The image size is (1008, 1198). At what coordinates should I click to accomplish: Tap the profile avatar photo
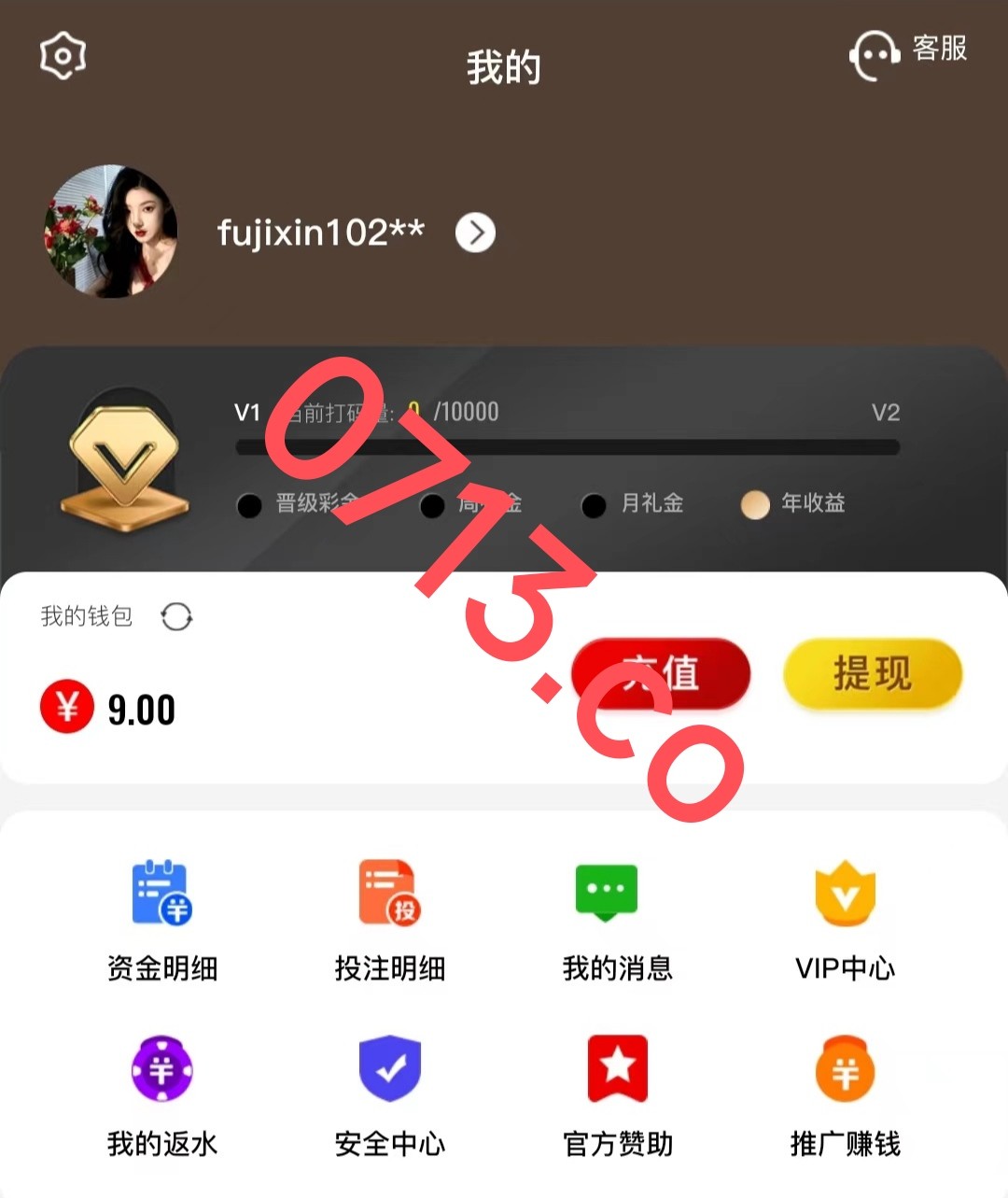(x=111, y=232)
